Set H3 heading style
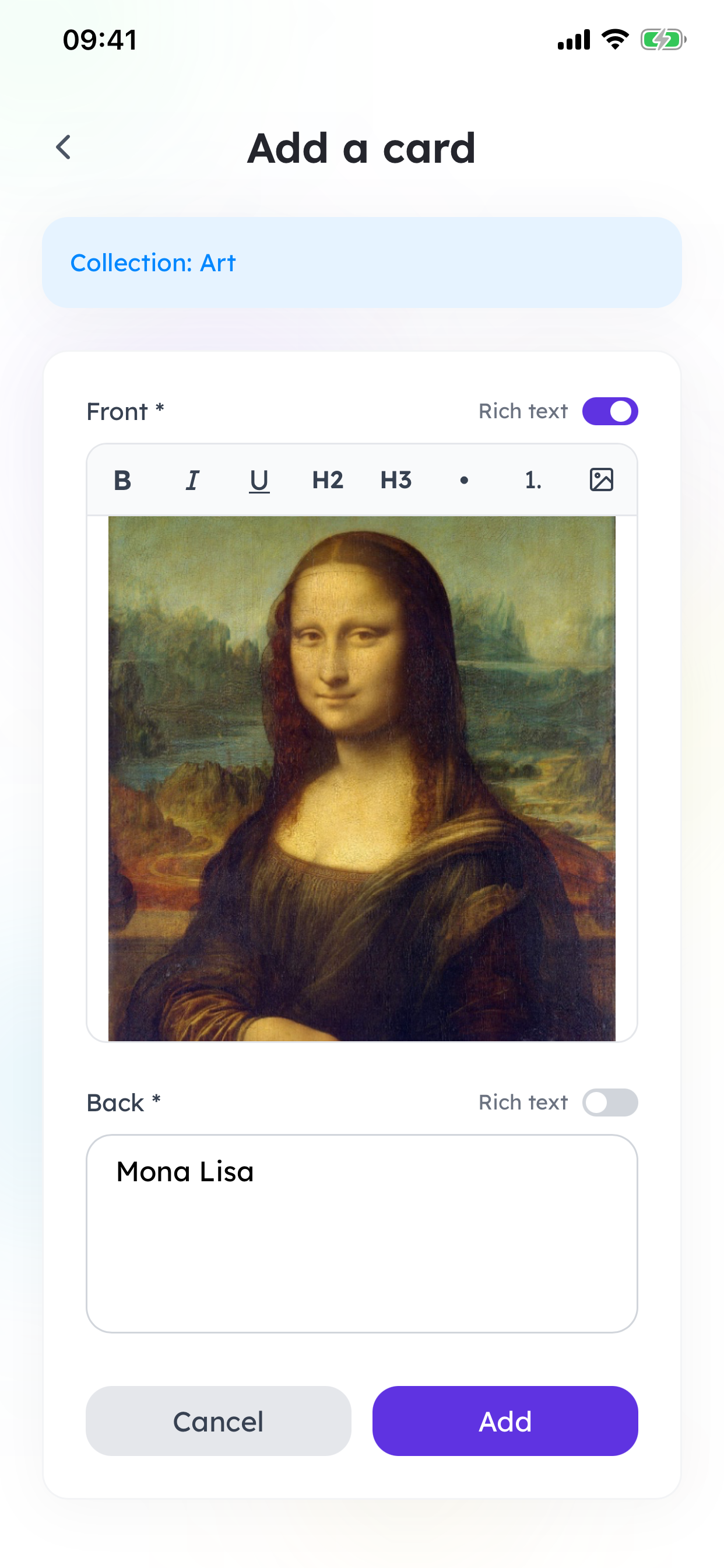Screen dimensions: 724x1568 [396, 480]
